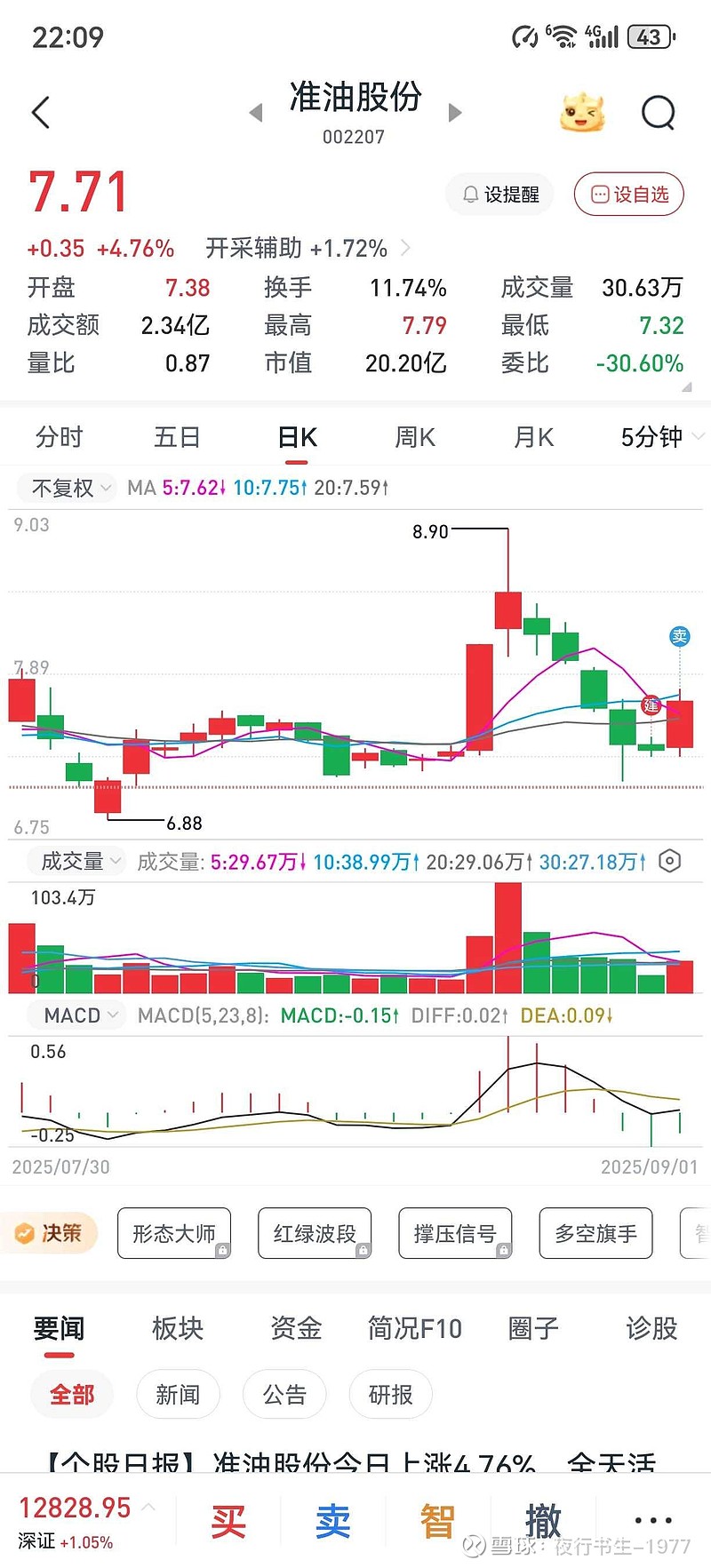Switch to the 分时 chart tab
The image size is (711, 1568).
tap(59, 437)
